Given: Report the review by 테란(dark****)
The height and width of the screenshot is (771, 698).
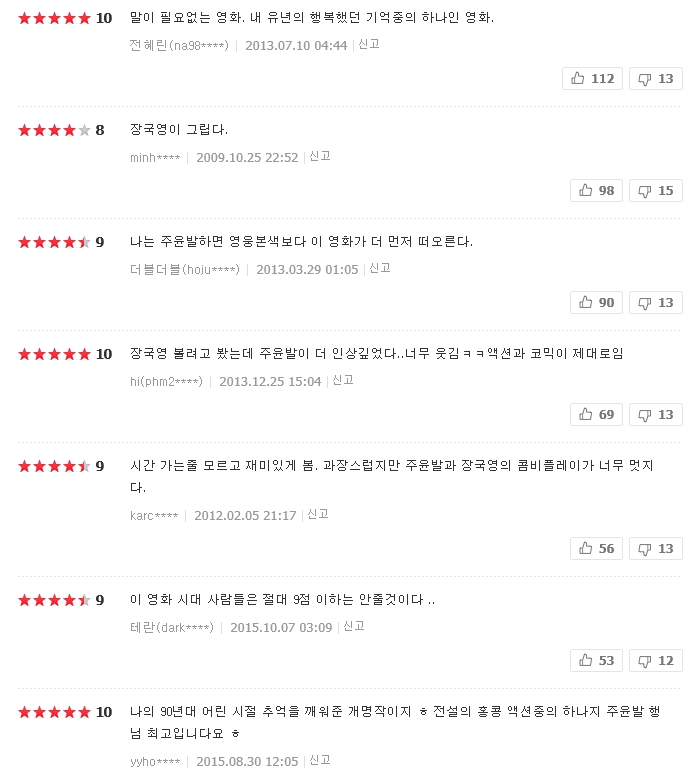Looking at the screenshot, I should (353, 627).
